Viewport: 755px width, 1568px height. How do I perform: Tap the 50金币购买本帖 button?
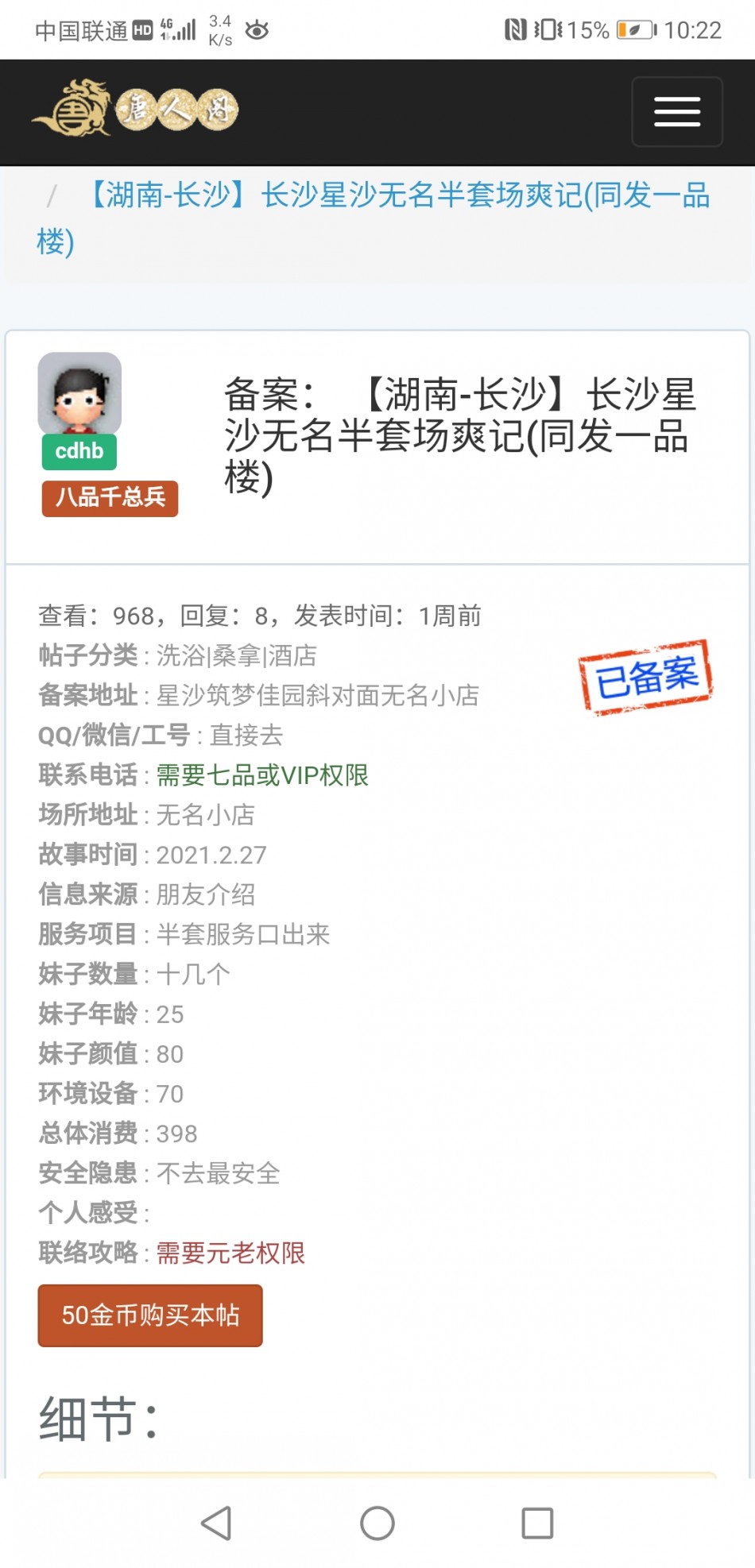point(150,1315)
